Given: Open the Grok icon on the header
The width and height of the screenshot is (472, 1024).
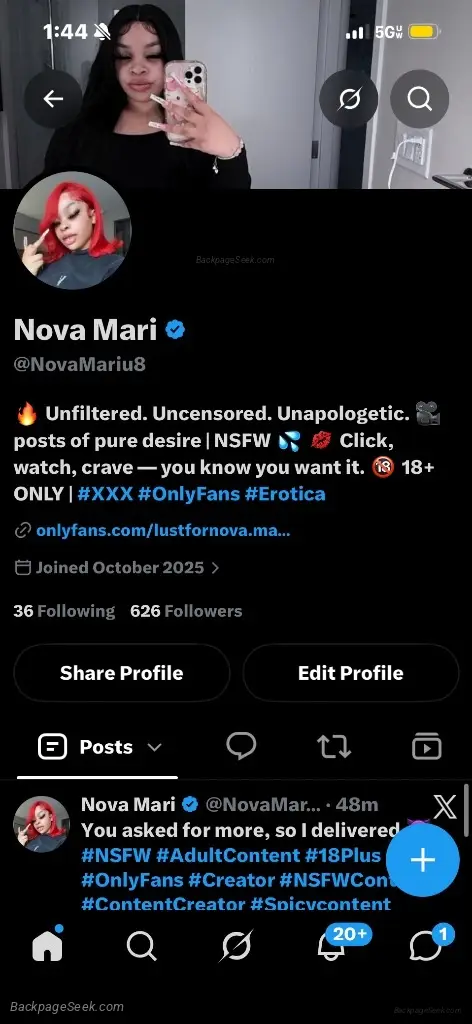Looking at the screenshot, I should pyautogui.click(x=349, y=99).
